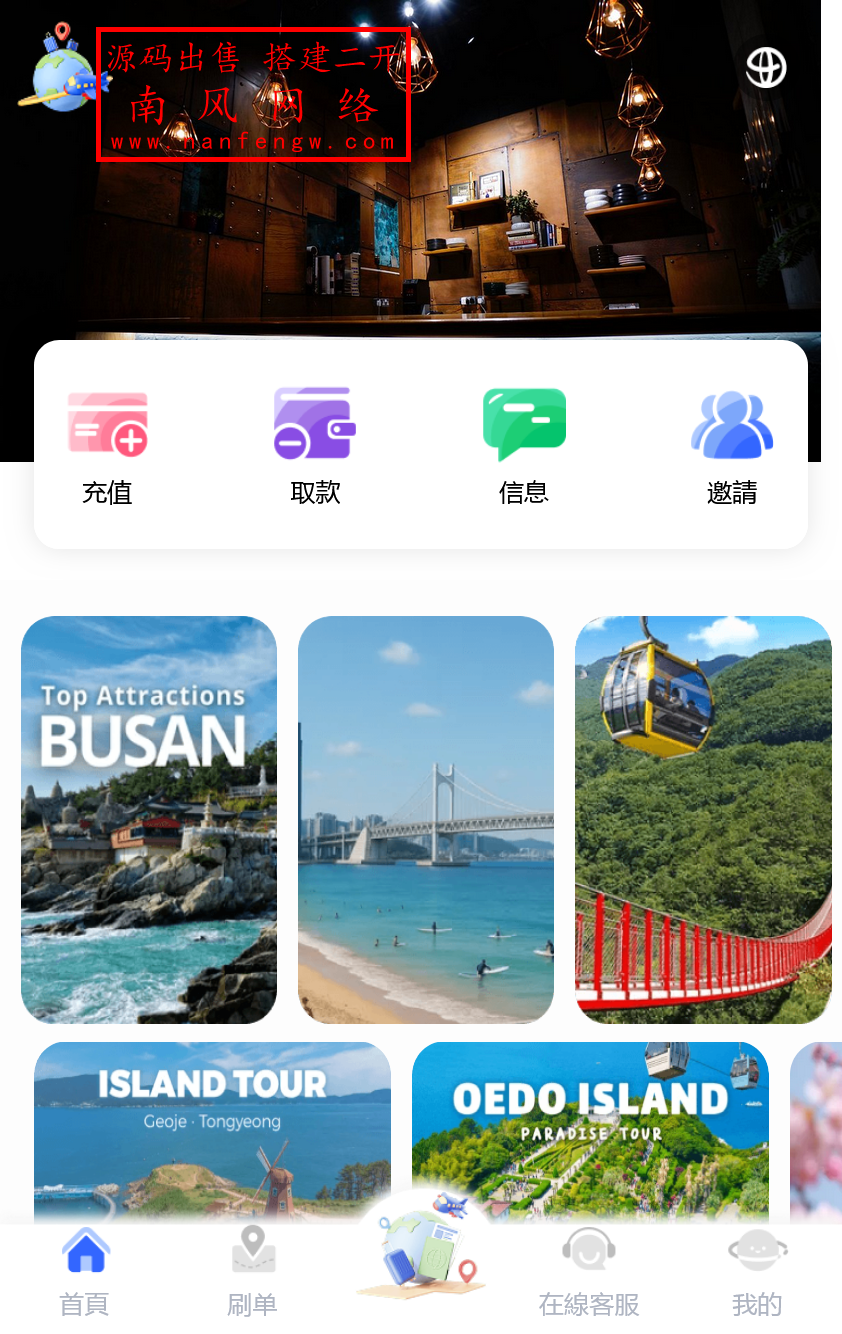
Task: Tap the Island Tour Geoje Tongyeong card
Action: click(212, 1140)
